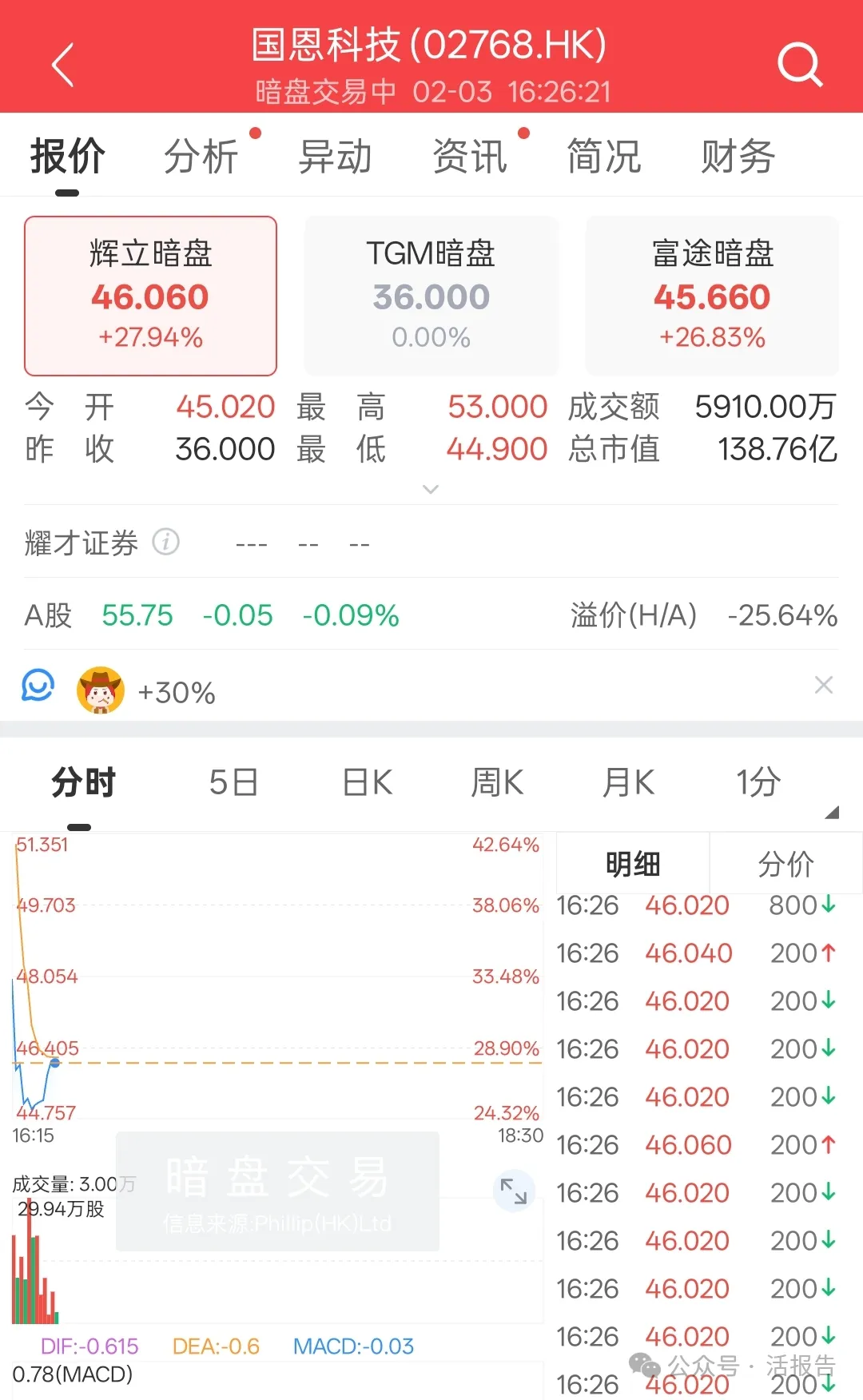The image size is (863, 1400).
Task: Switch chart to 日K view
Action: (368, 782)
